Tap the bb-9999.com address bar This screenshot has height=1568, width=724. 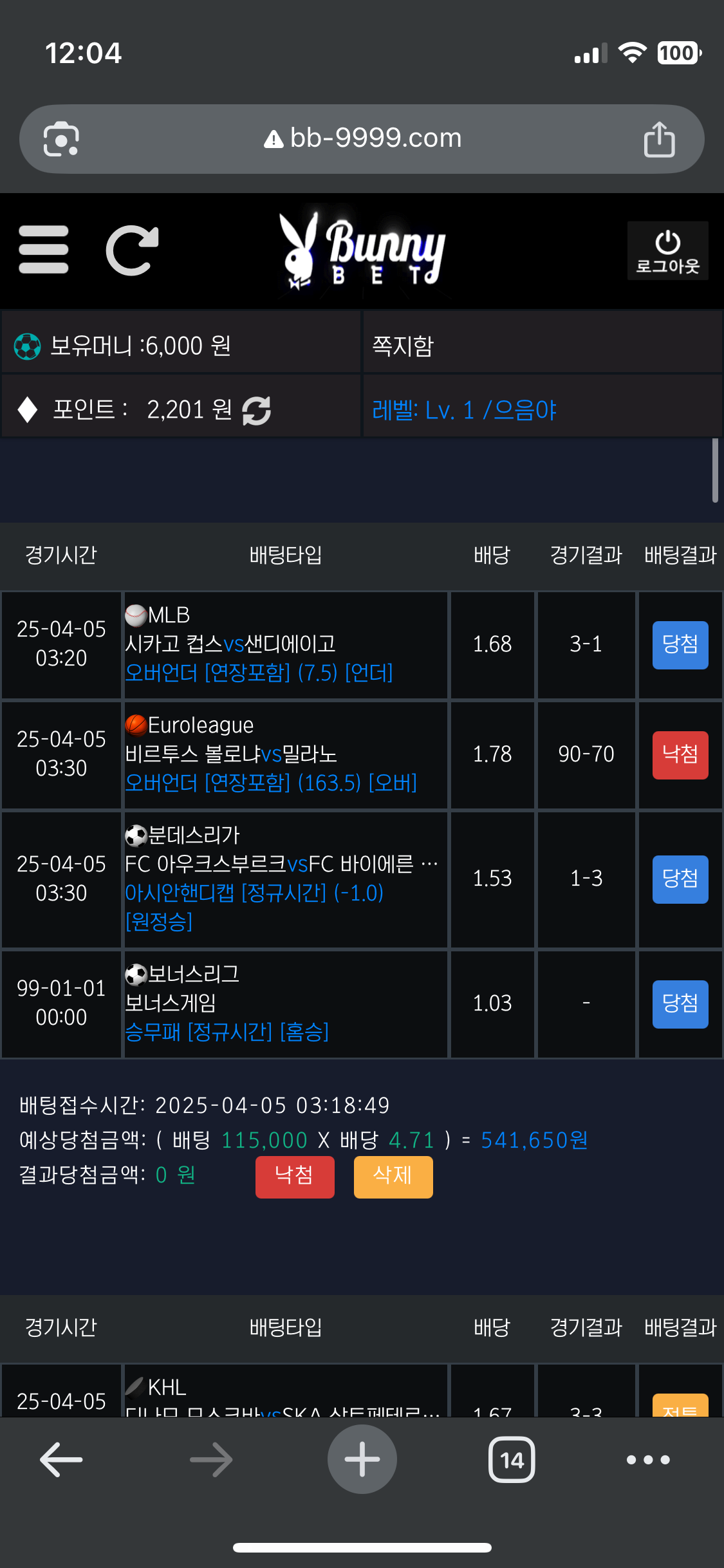tap(362, 138)
